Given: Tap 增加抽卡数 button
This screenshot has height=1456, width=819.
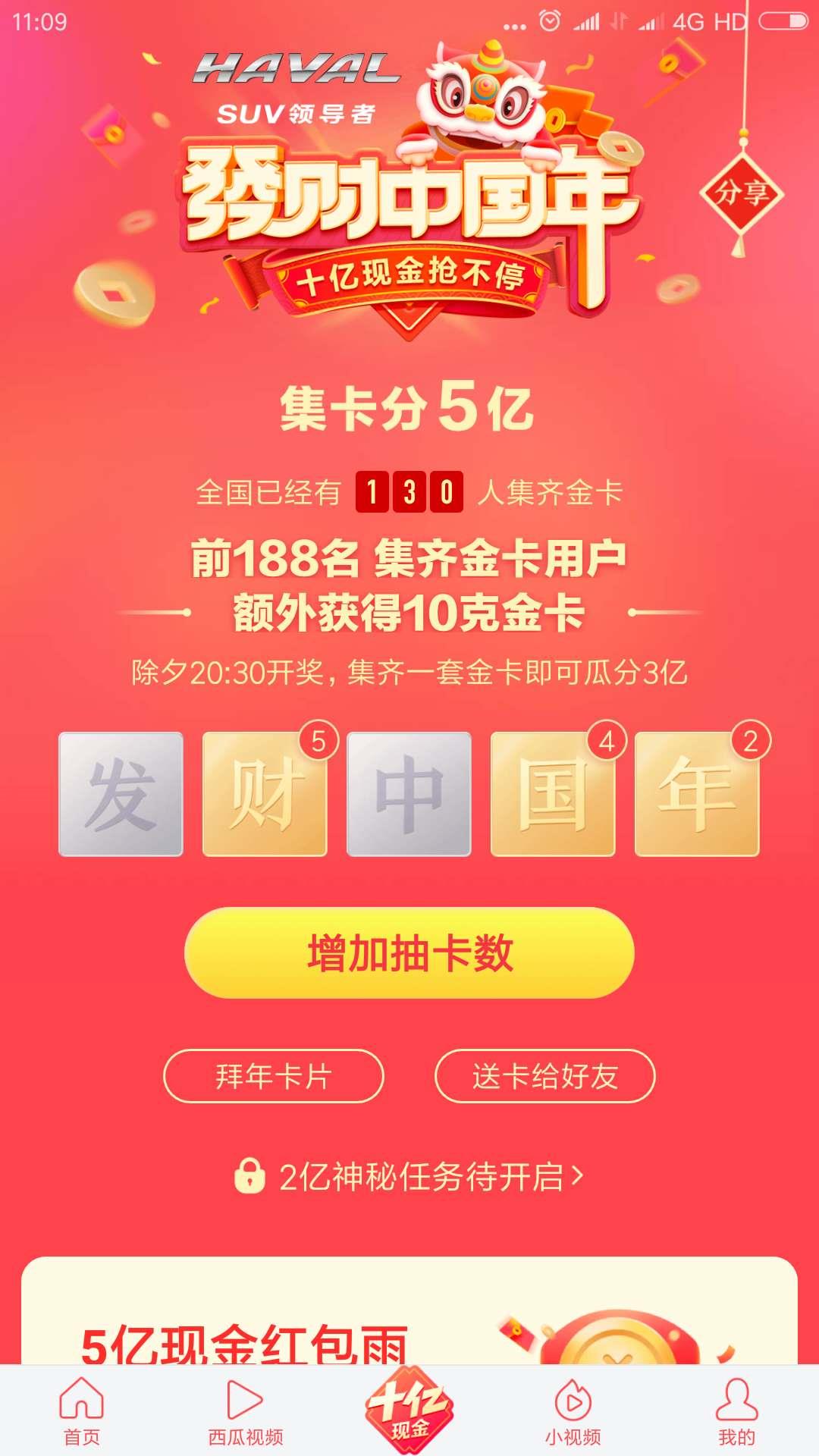Looking at the screenshot, I should tap(409, 952).
